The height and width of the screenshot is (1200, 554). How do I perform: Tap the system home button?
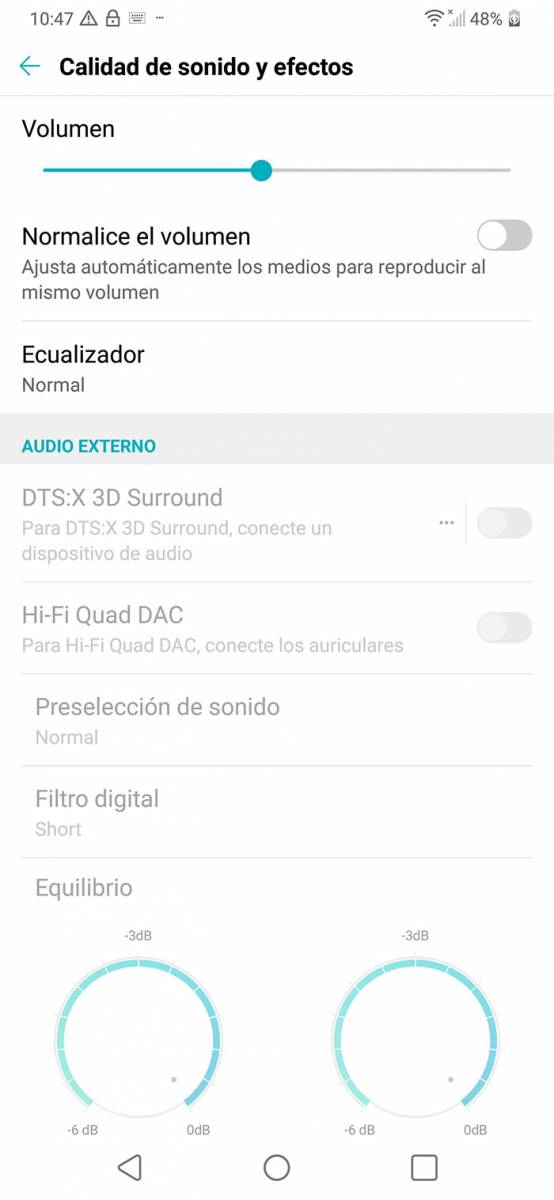pyautogui.click(x=277, y=1167)
